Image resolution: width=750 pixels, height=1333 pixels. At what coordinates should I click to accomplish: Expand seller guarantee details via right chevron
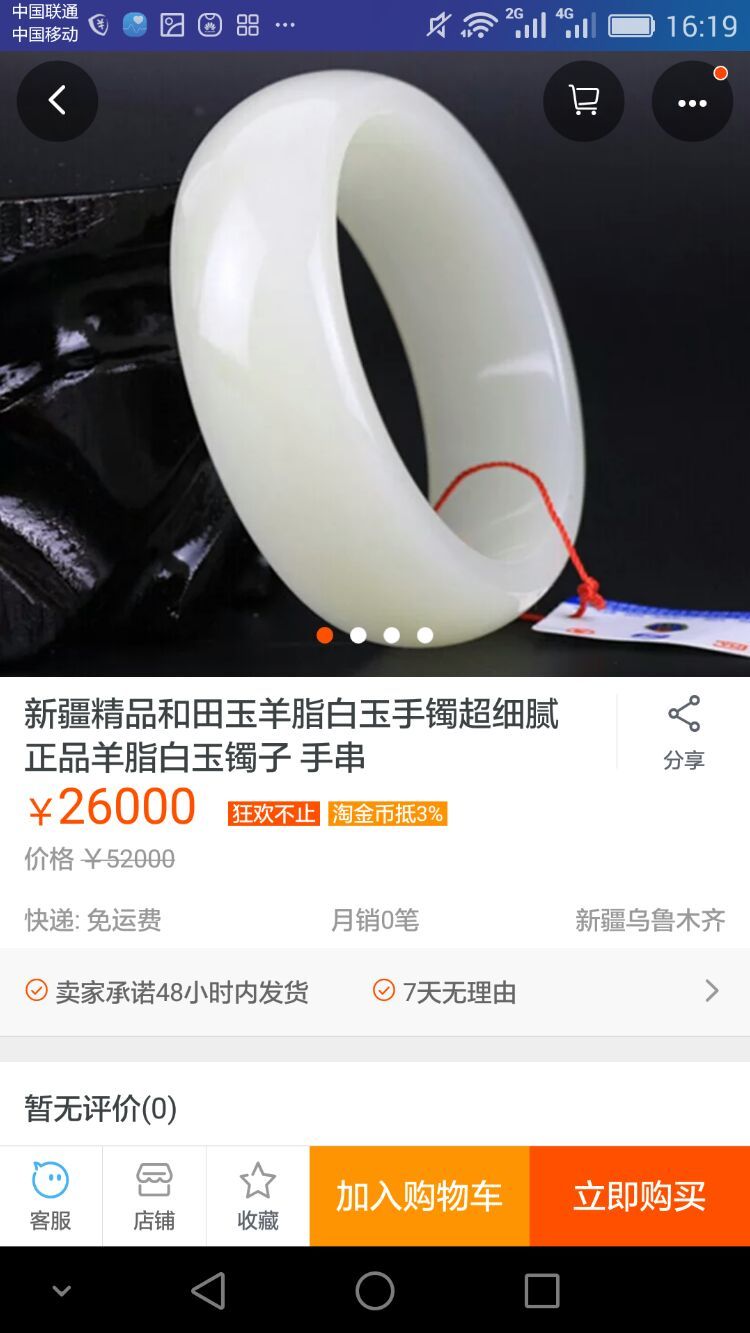click(x=712, y=991)
